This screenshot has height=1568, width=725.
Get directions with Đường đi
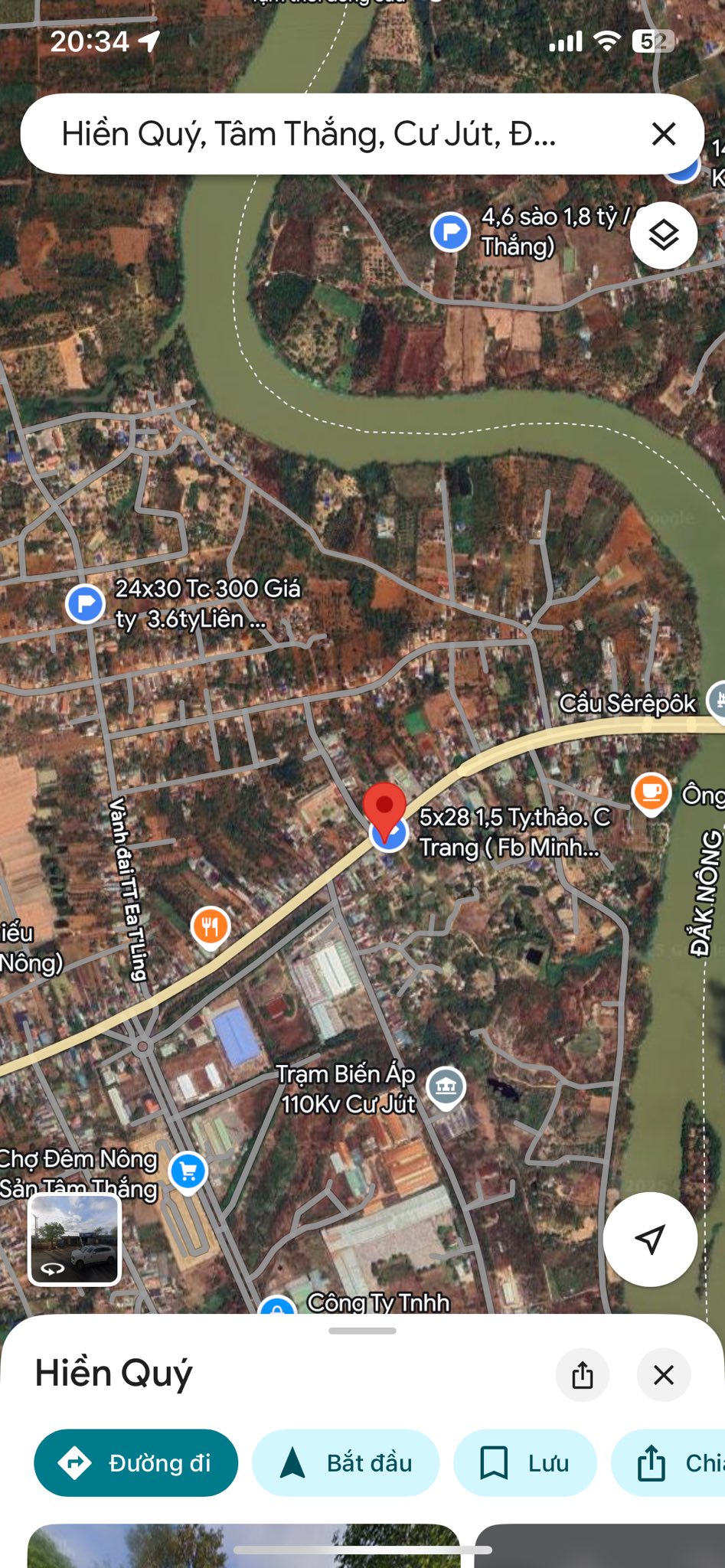pos(136,1463)
